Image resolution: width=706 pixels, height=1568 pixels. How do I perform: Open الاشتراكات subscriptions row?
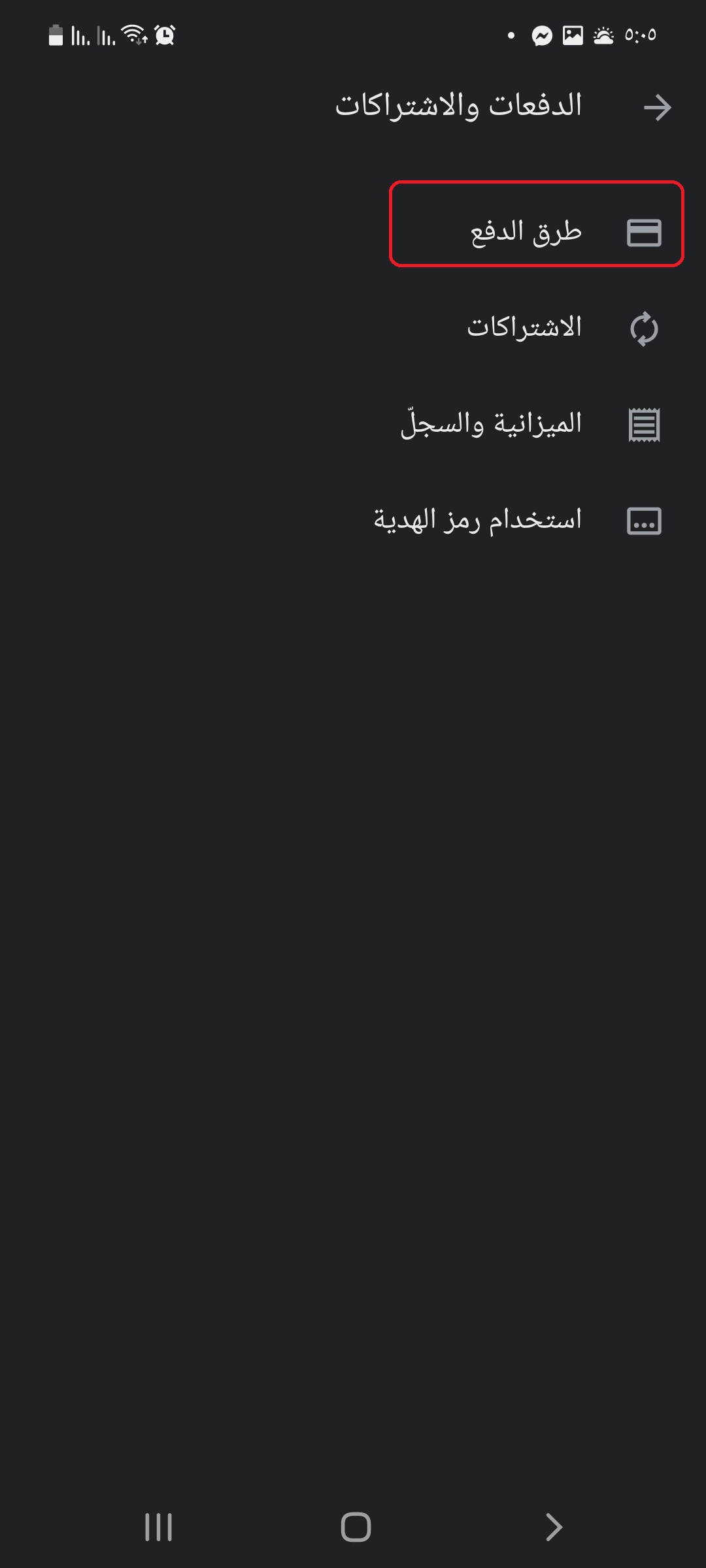(x=353, y=328)
